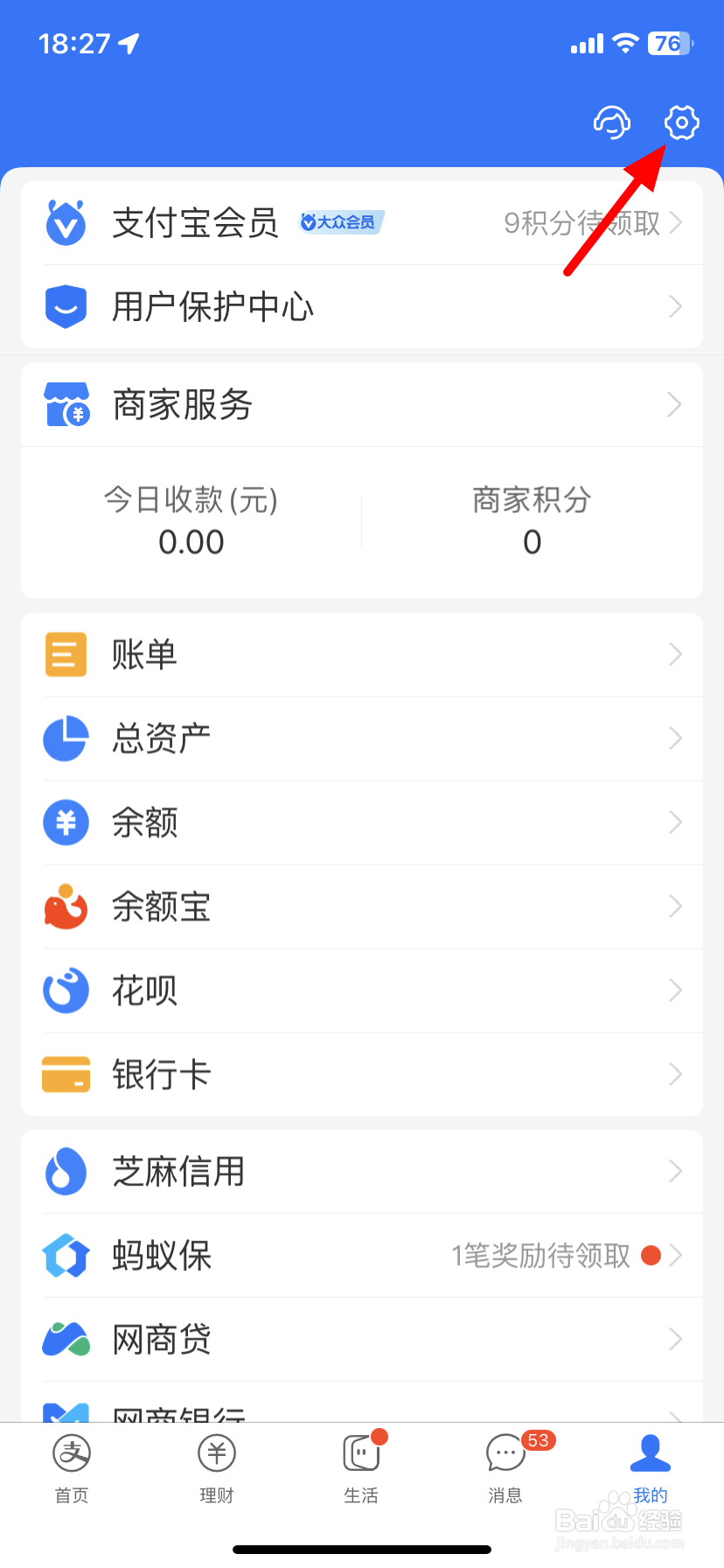The image size is (724, 1568).
Task: Open 总资产 overview
Action: 362,738
